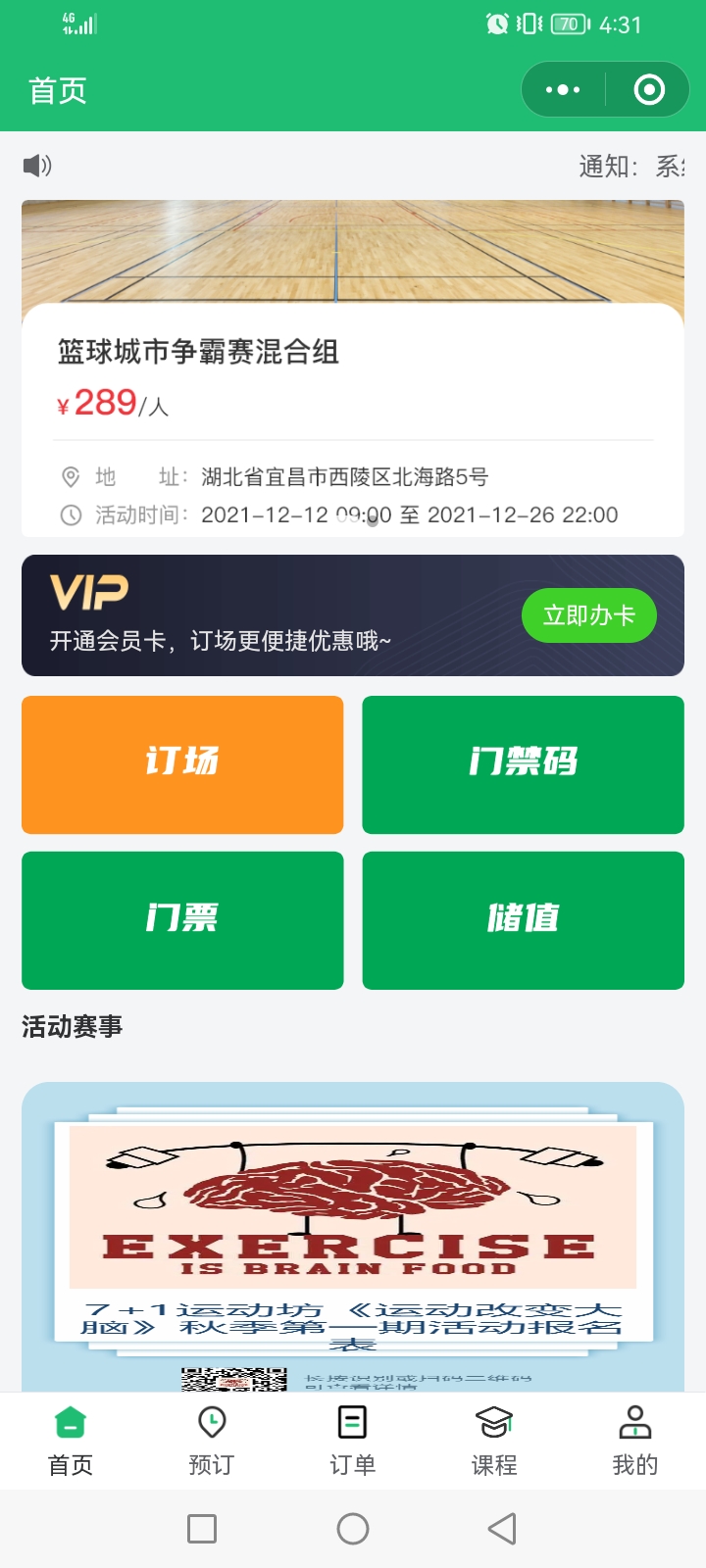The width and height of the screenshot is (706, 1568).
Task: Mute the announcement speaker icon
Action: (36, 165)
